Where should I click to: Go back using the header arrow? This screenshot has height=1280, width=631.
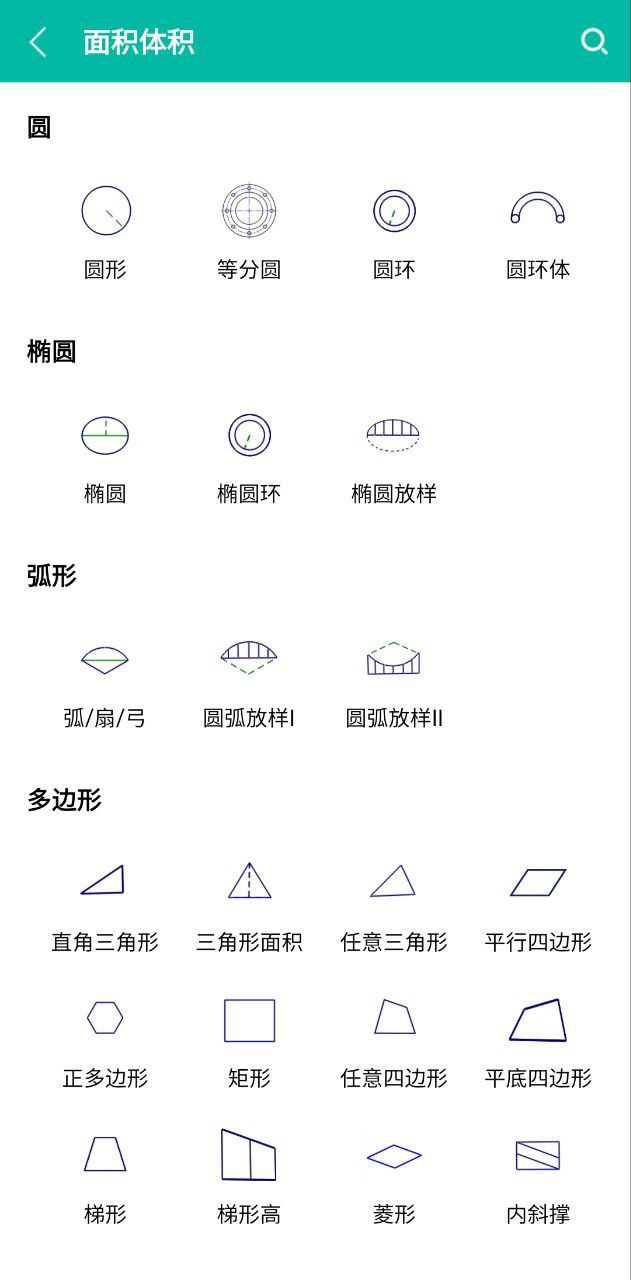[38, 42]
